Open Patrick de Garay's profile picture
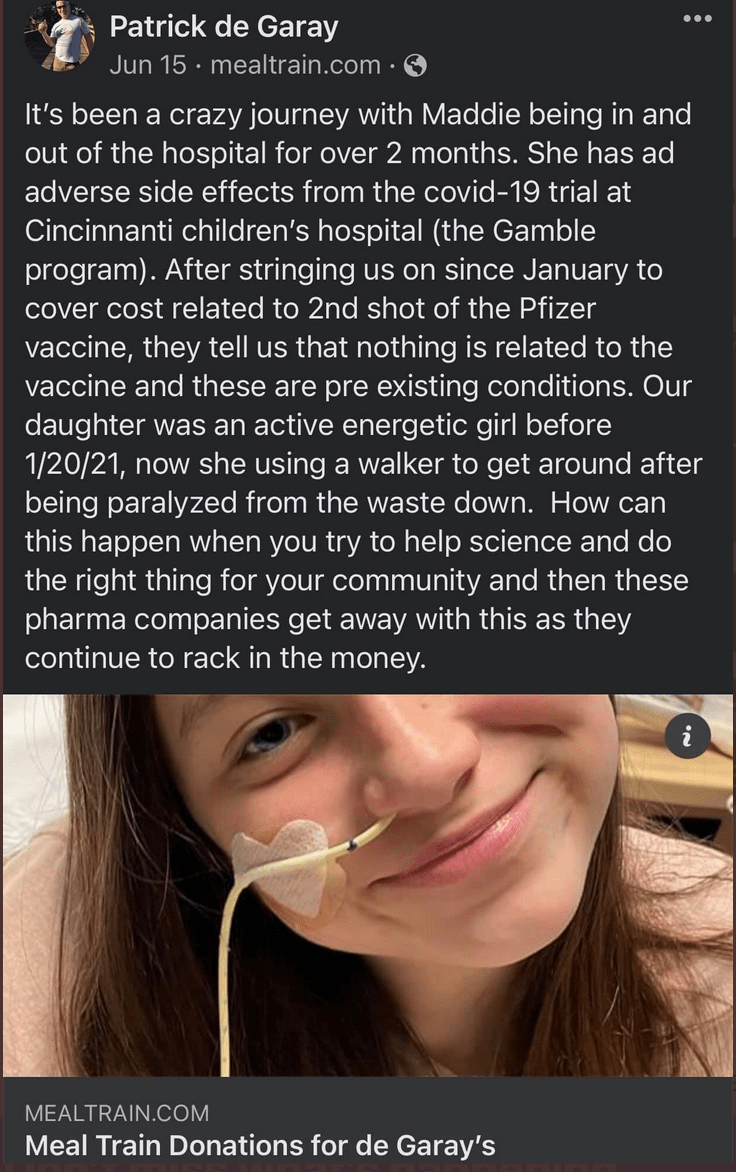Image resolution: width=736 pixels, height=1172 pixels. (x=59, y=37)
